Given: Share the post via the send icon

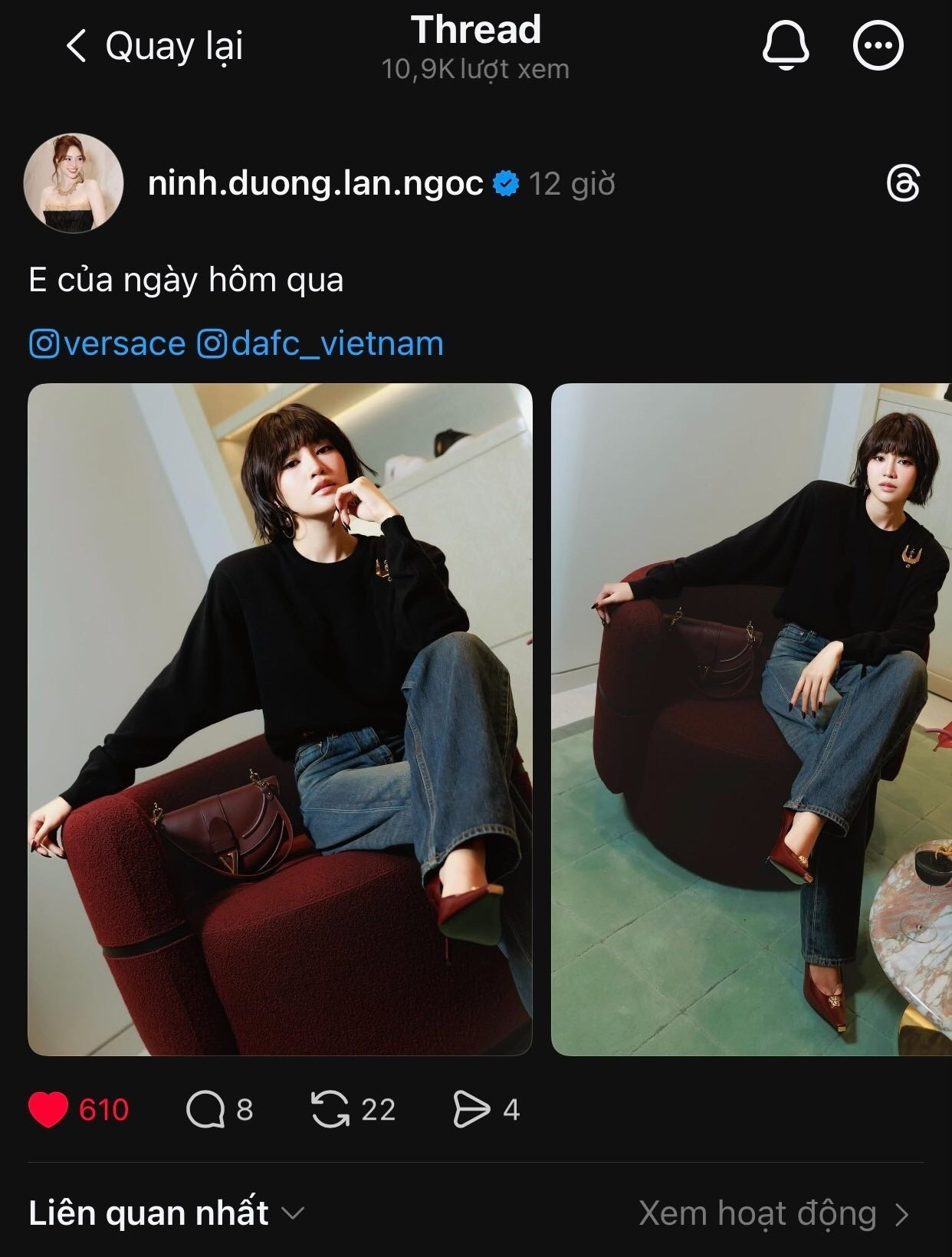Looking at the screenshot, I should pyautogui.click(x=471, y=1106).
